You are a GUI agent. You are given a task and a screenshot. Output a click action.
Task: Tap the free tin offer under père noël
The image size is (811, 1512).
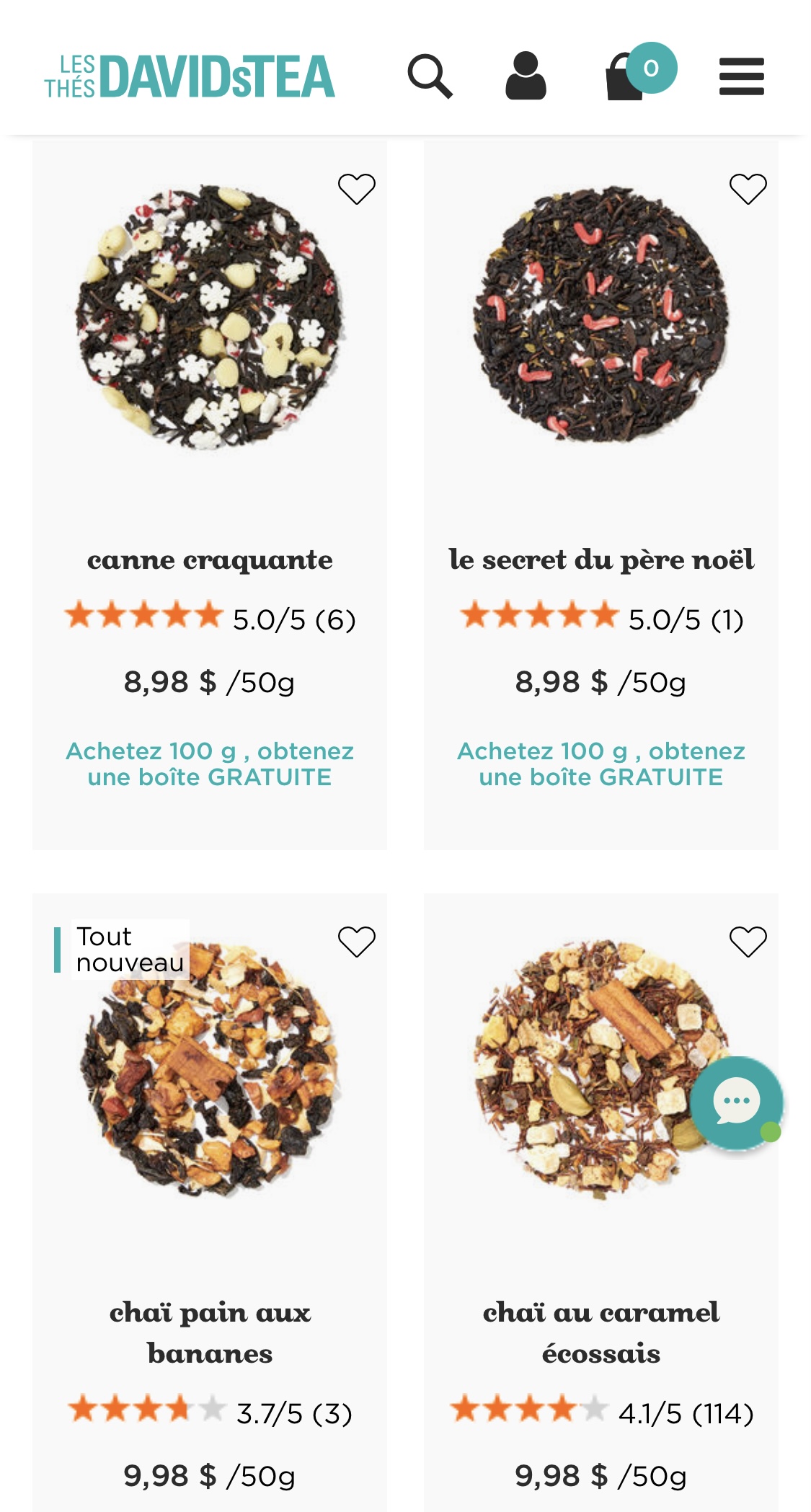601,764
